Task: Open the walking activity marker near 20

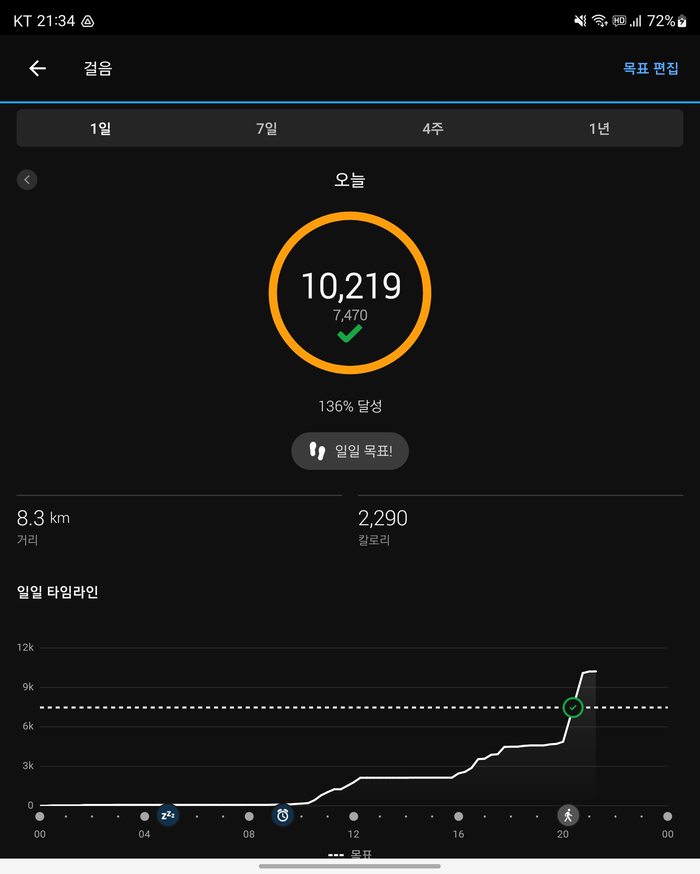Action: coord(568,815)
